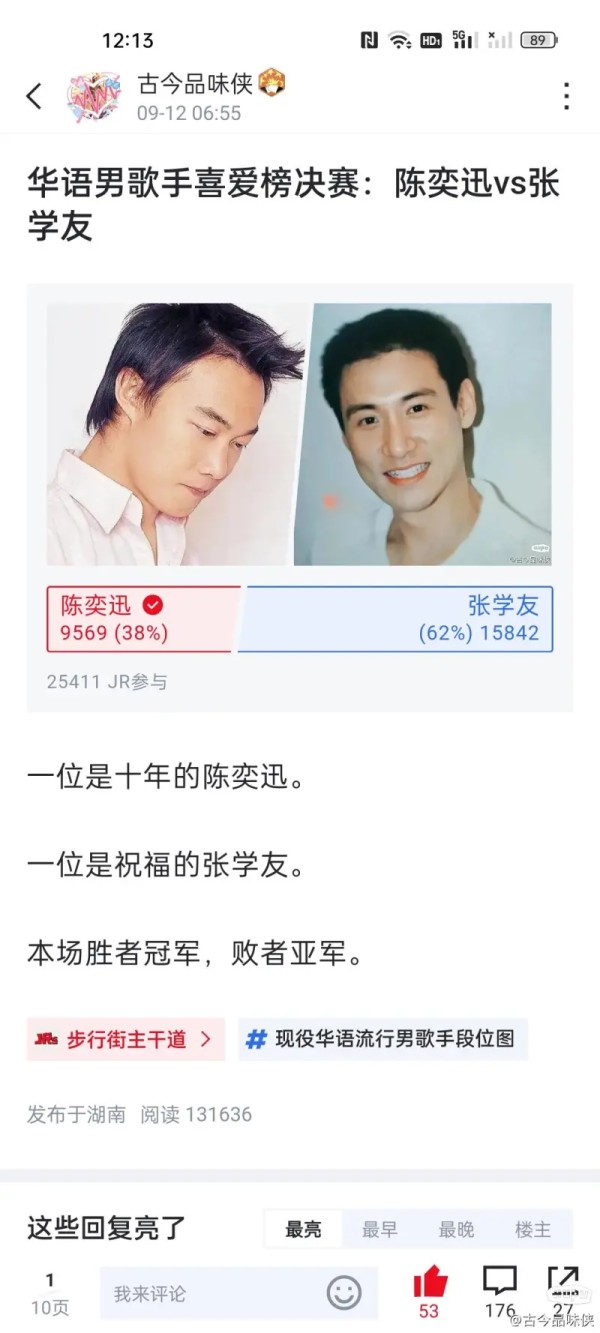
Task: Filter replies by 楼主
Action: [x=533, y=1229]
